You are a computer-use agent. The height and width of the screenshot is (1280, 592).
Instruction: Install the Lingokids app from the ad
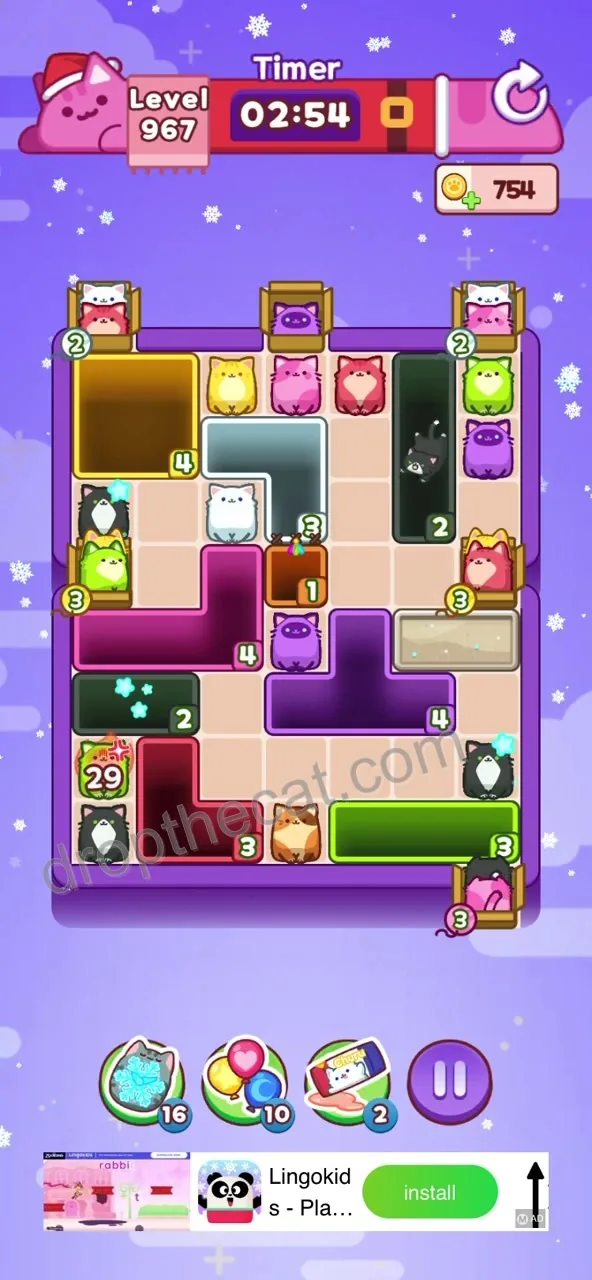tap(430, 1192)
